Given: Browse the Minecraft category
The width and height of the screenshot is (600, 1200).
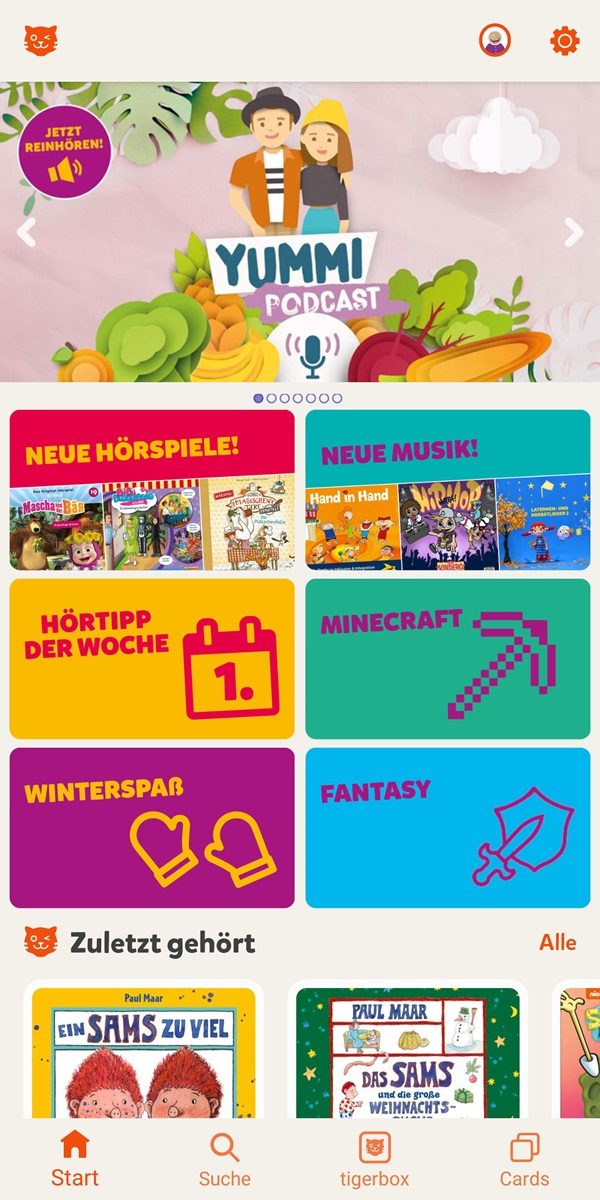Looking at the screenshot, I should pos(448,659).
